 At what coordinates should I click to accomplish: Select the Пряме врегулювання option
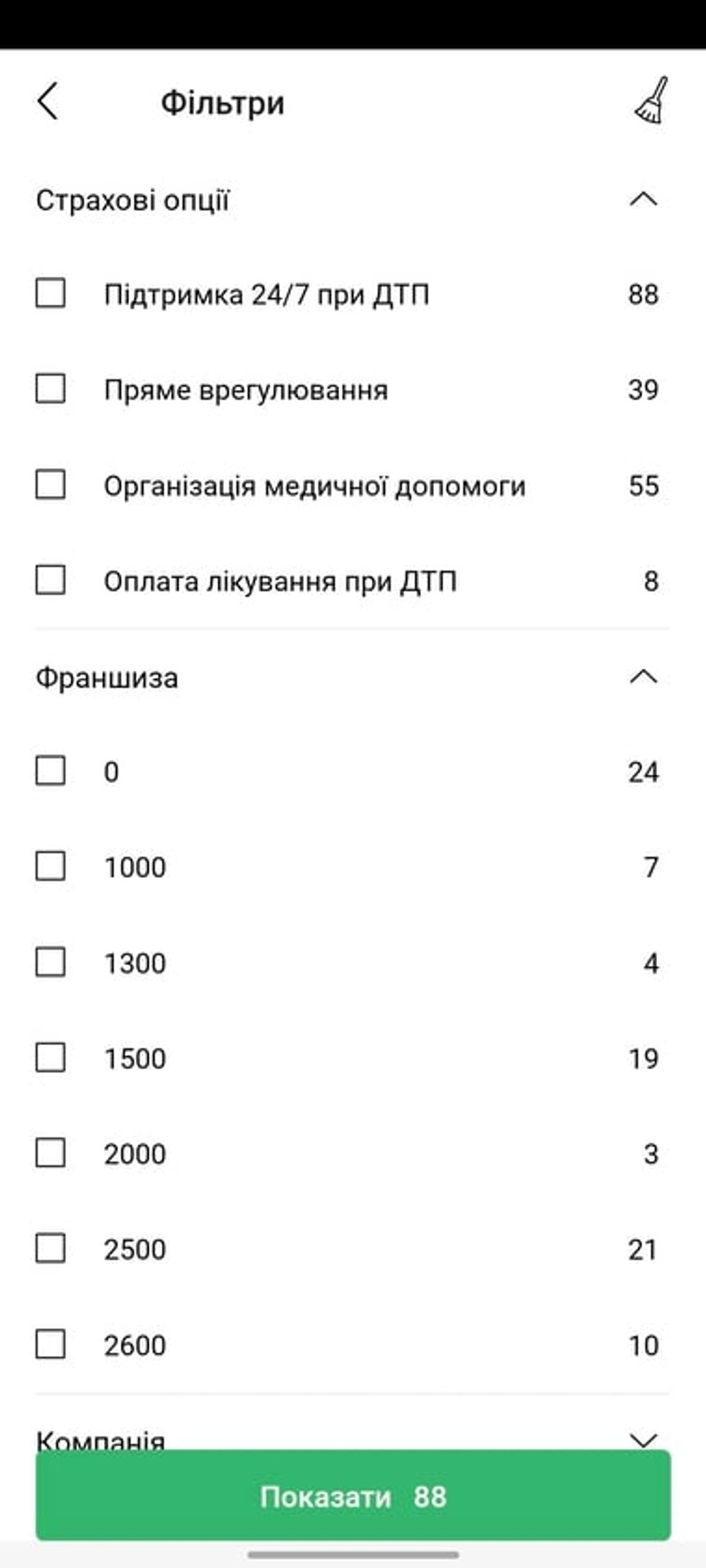51,389
